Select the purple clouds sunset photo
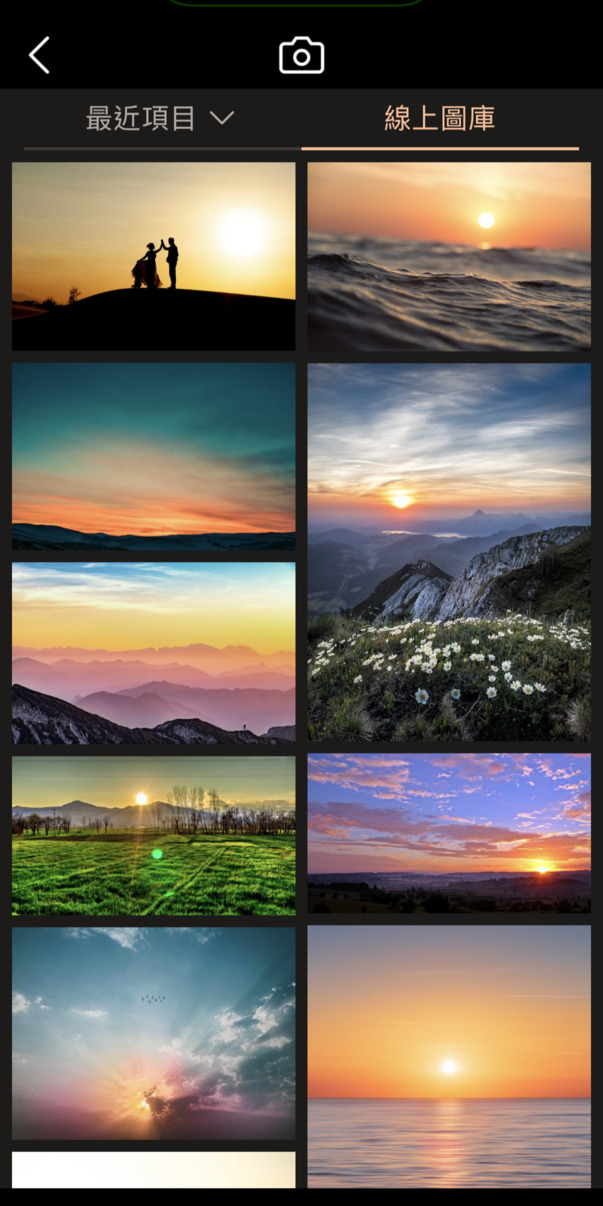Viewport: 603px width, 1206px height. tap(449, 832)
